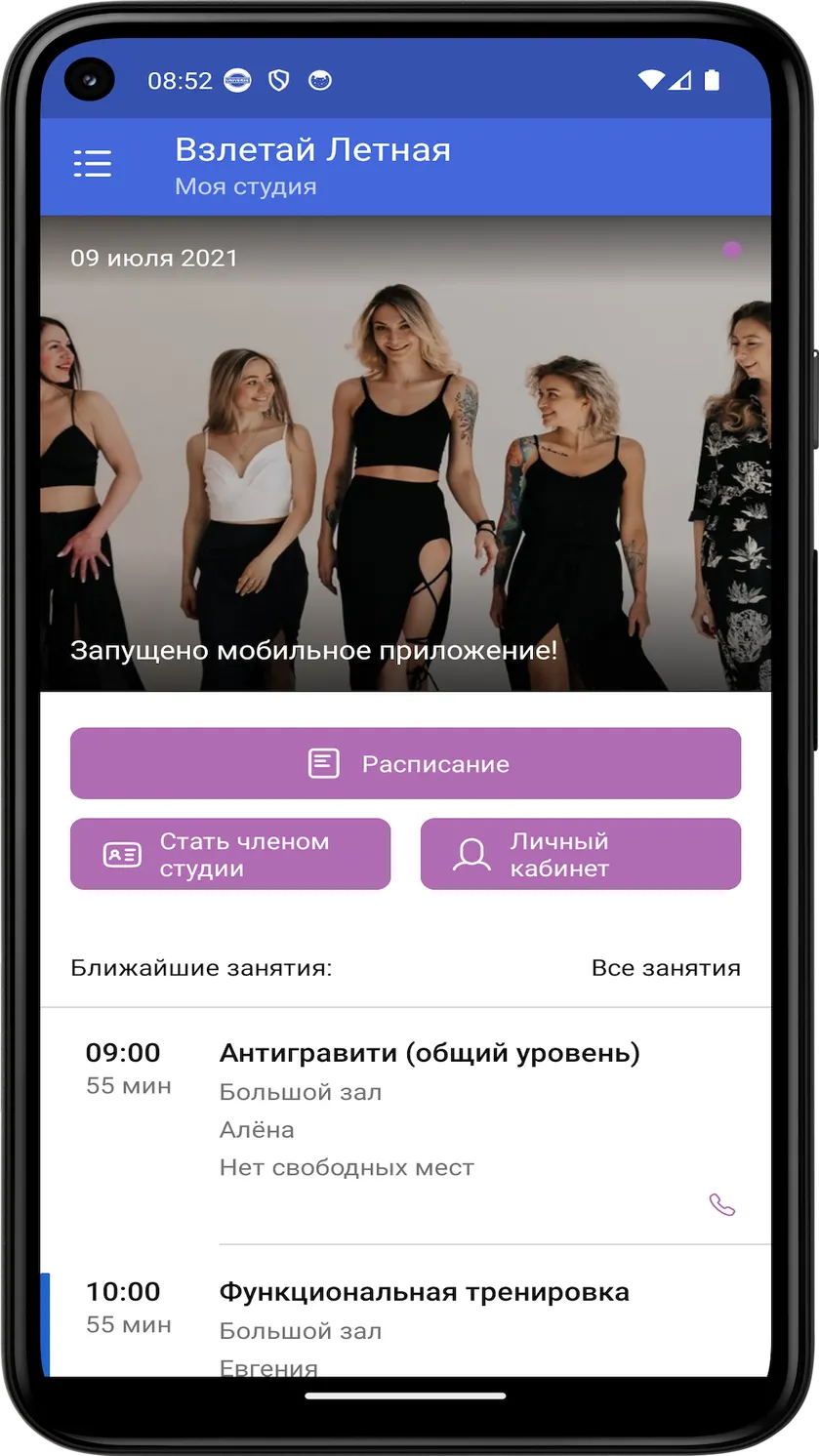819x1456 pixels.
Task: Open Личный кабинет
Action: [x=581, y=854]
